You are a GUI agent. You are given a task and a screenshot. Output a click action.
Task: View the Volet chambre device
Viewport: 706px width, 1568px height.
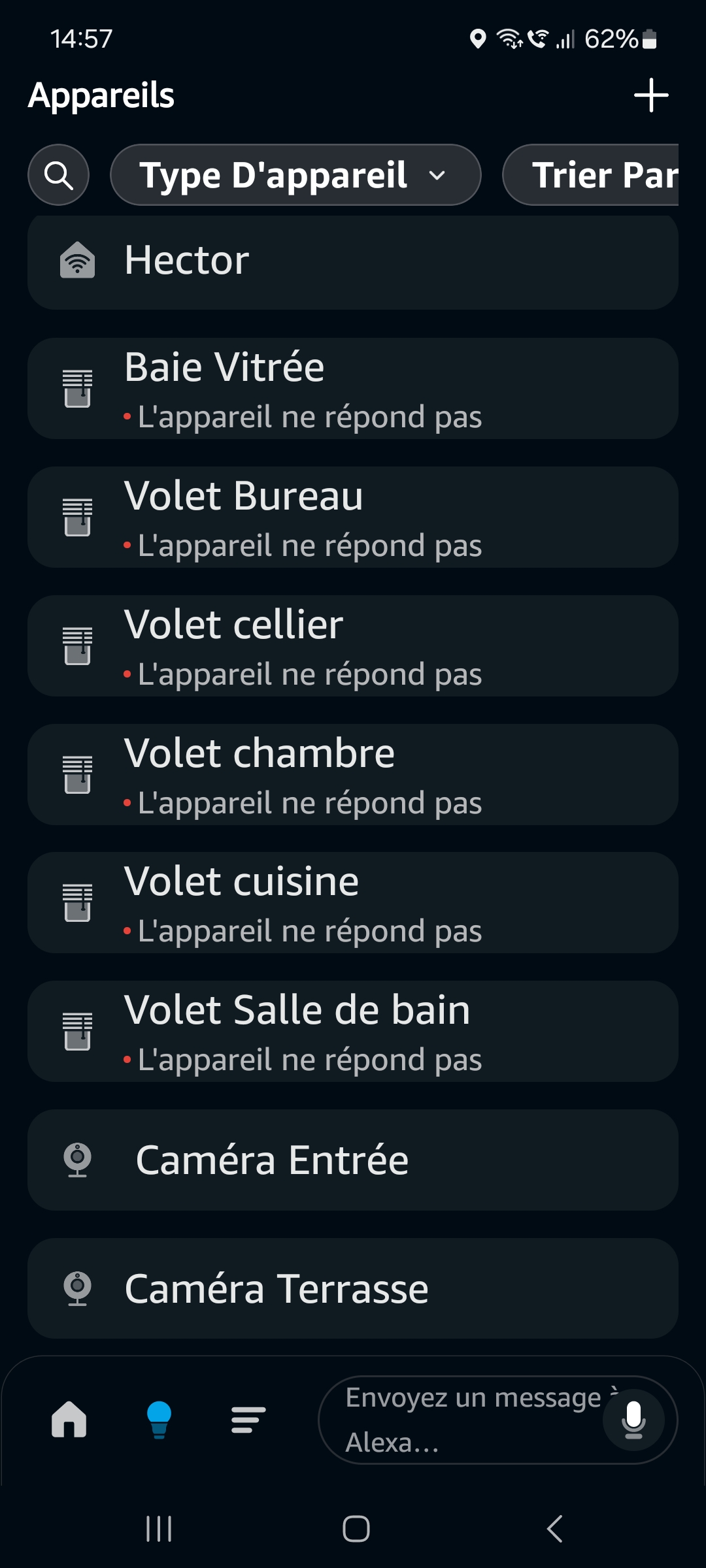[x=353, y=775]
